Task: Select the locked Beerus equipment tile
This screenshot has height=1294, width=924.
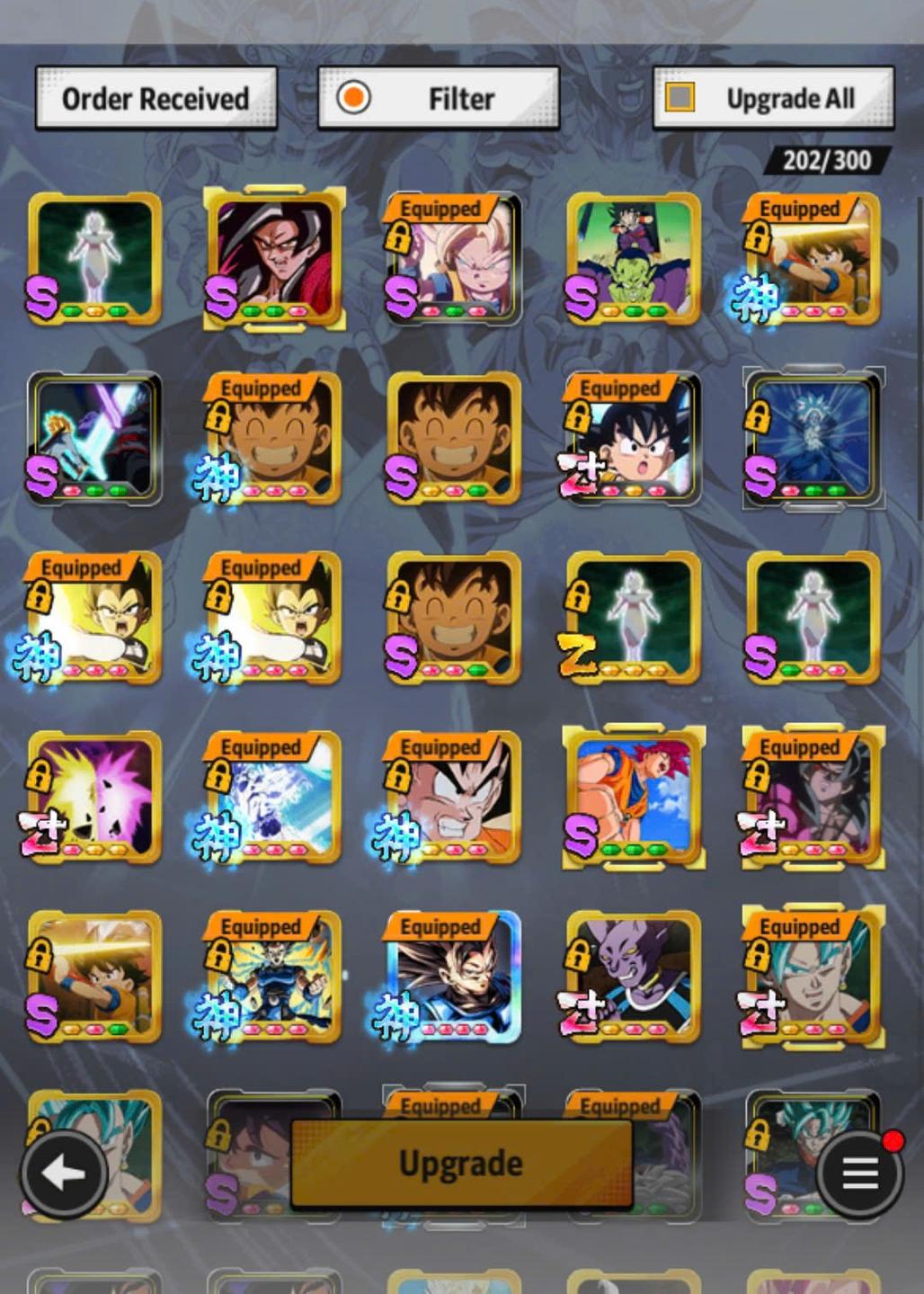Action: click(x=634, y=977)
